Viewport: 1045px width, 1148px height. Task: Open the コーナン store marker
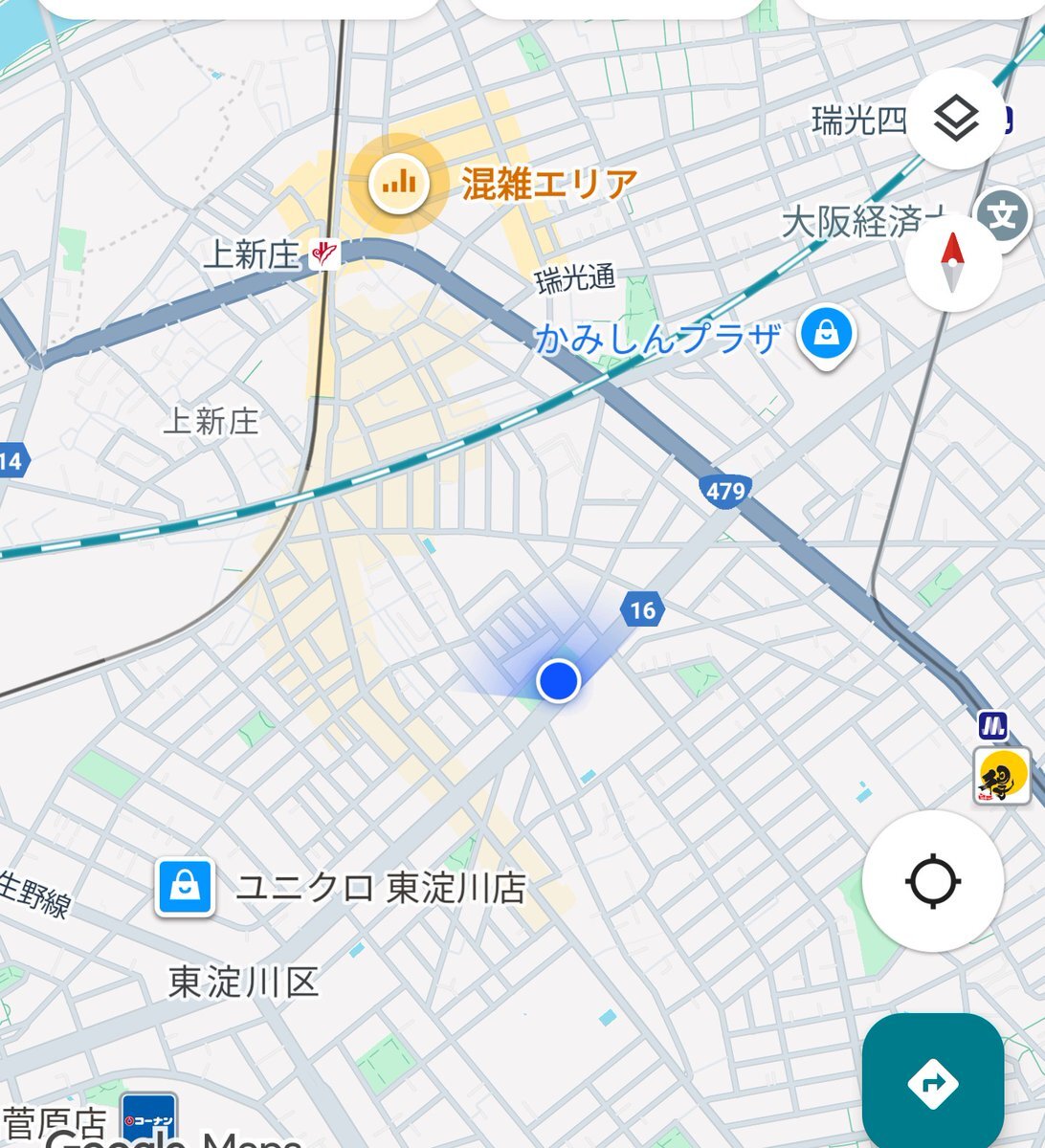[x=149, y=1118]
